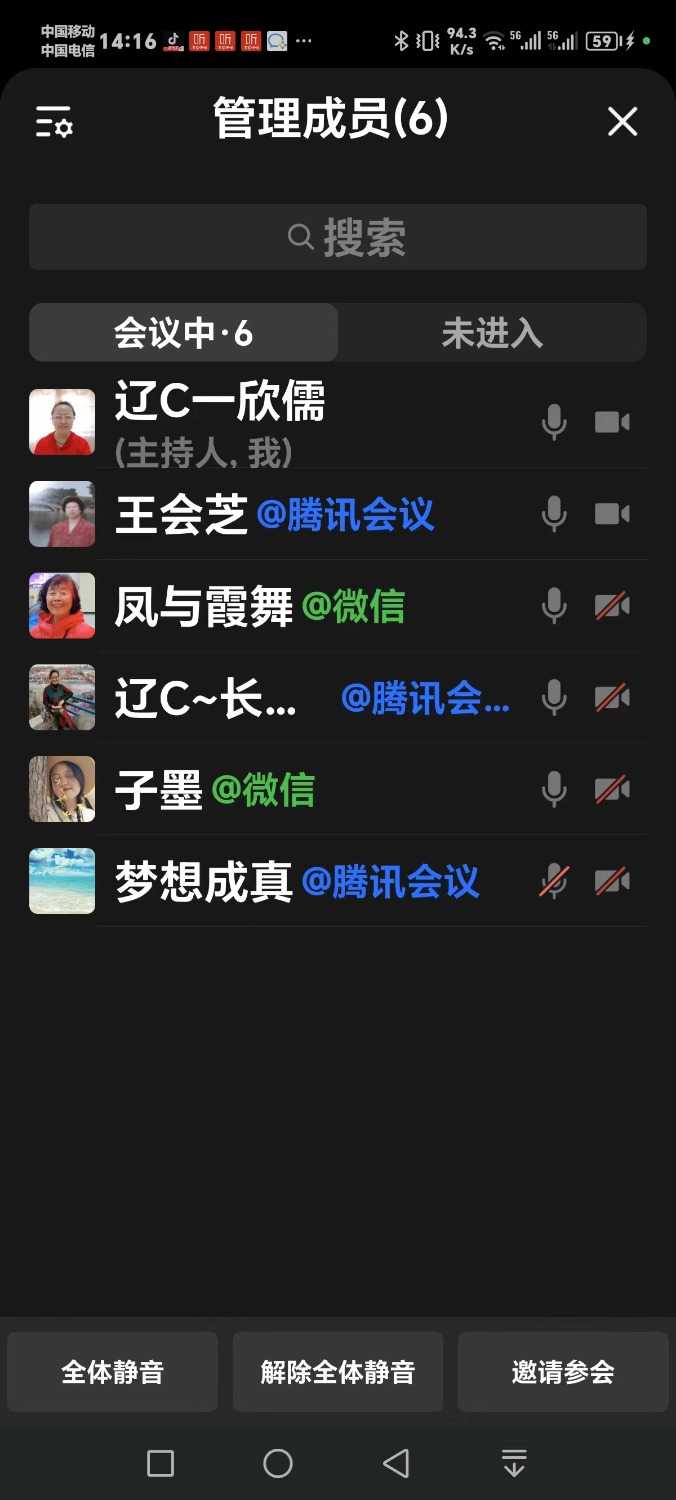The image size is (676, 1500).
Task: Toggle microphone for 王会芝
Action: 554,514
